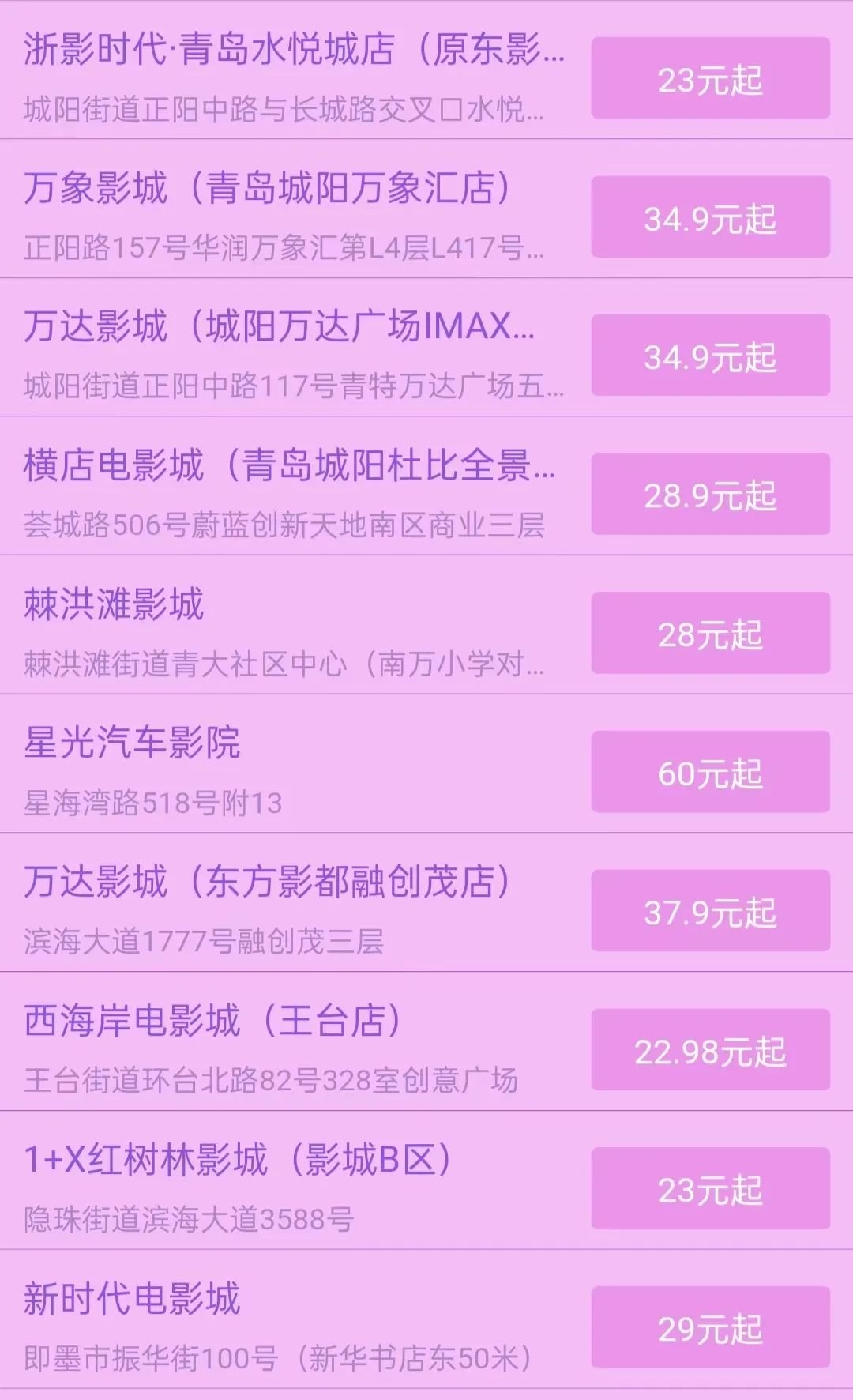The height and width of the screenshot is (1400, 853).
Task: Select 23元起 for 1+X红树林影城
Action: pos(710,1189)
